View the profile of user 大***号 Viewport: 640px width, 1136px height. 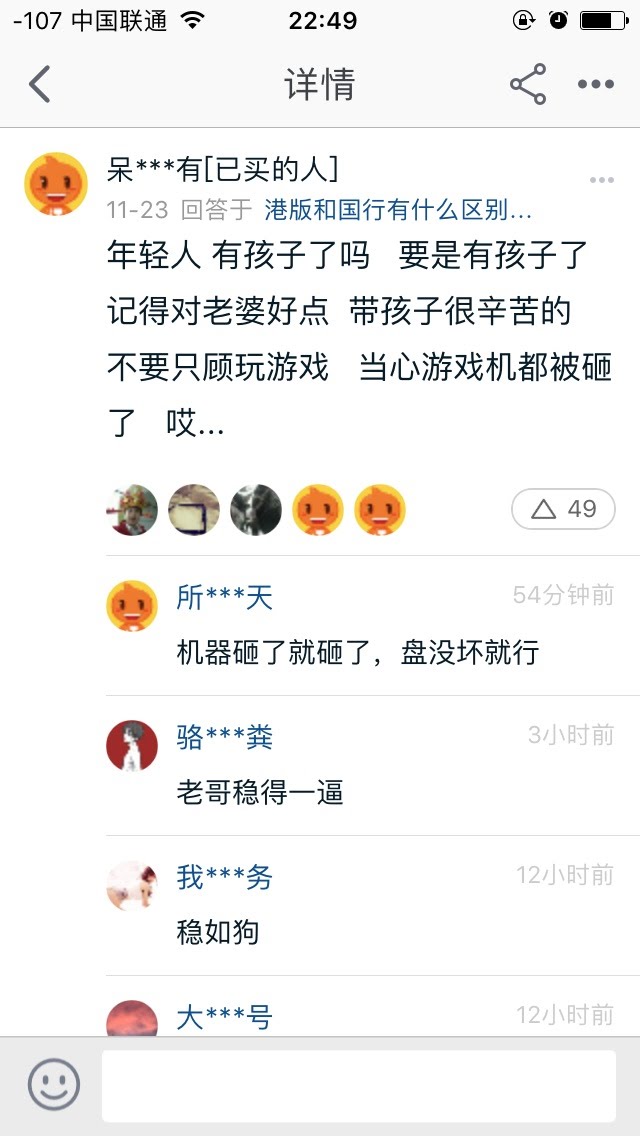click(x=224, y=1017)
